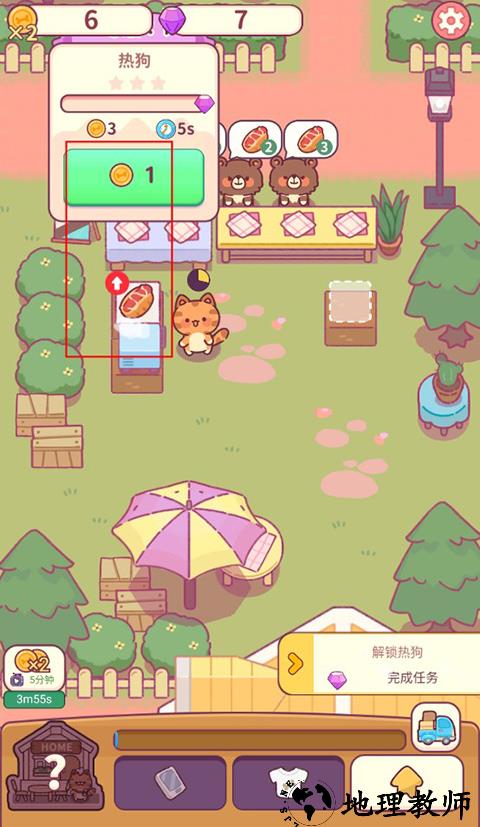This screenshot has width=480, height=827.
Task: Open the t-shirt outfits tab
Action: [x=288, y=783]
